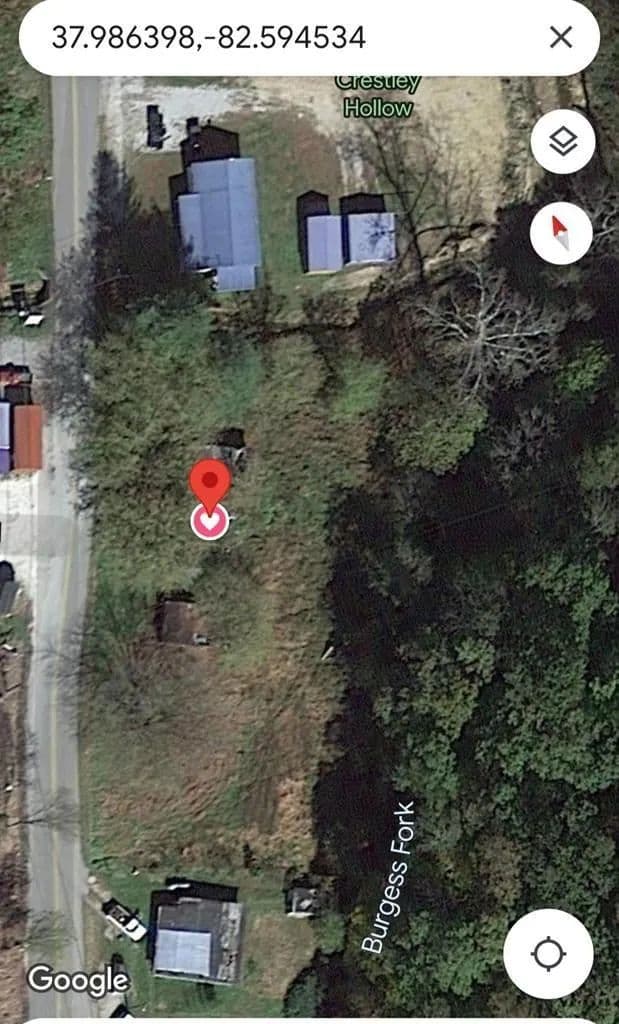Select the pink heart saved place marker

pyautogui.click(x=210, y=521)
